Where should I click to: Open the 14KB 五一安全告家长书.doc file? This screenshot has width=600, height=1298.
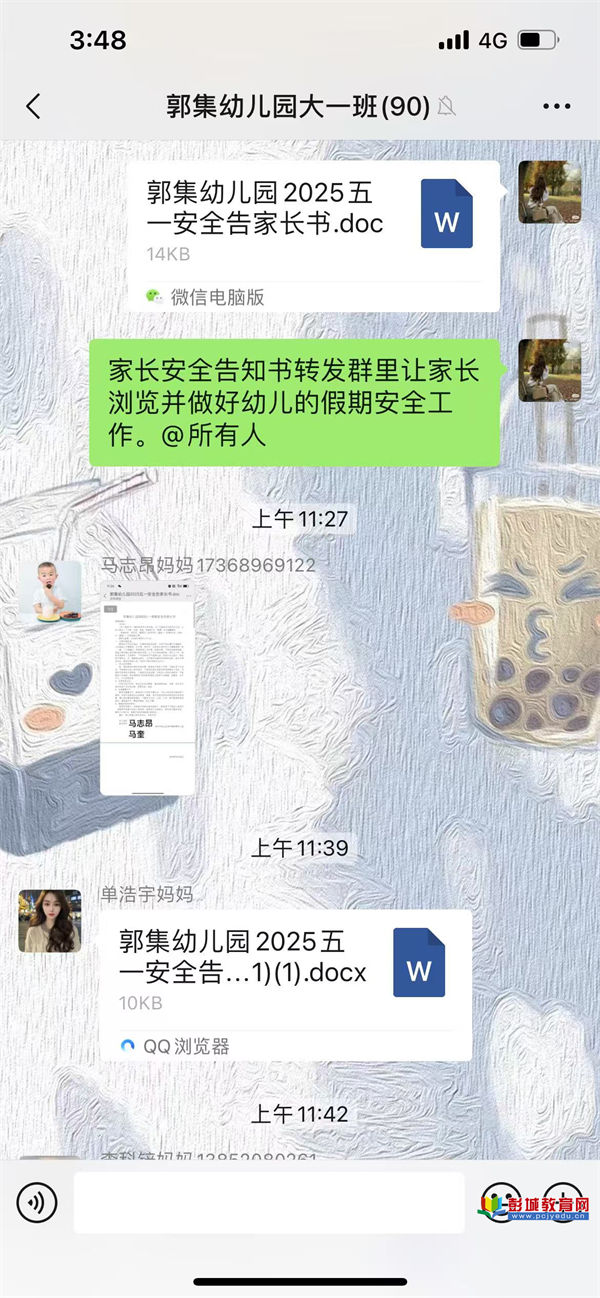[x=312, y=235]
